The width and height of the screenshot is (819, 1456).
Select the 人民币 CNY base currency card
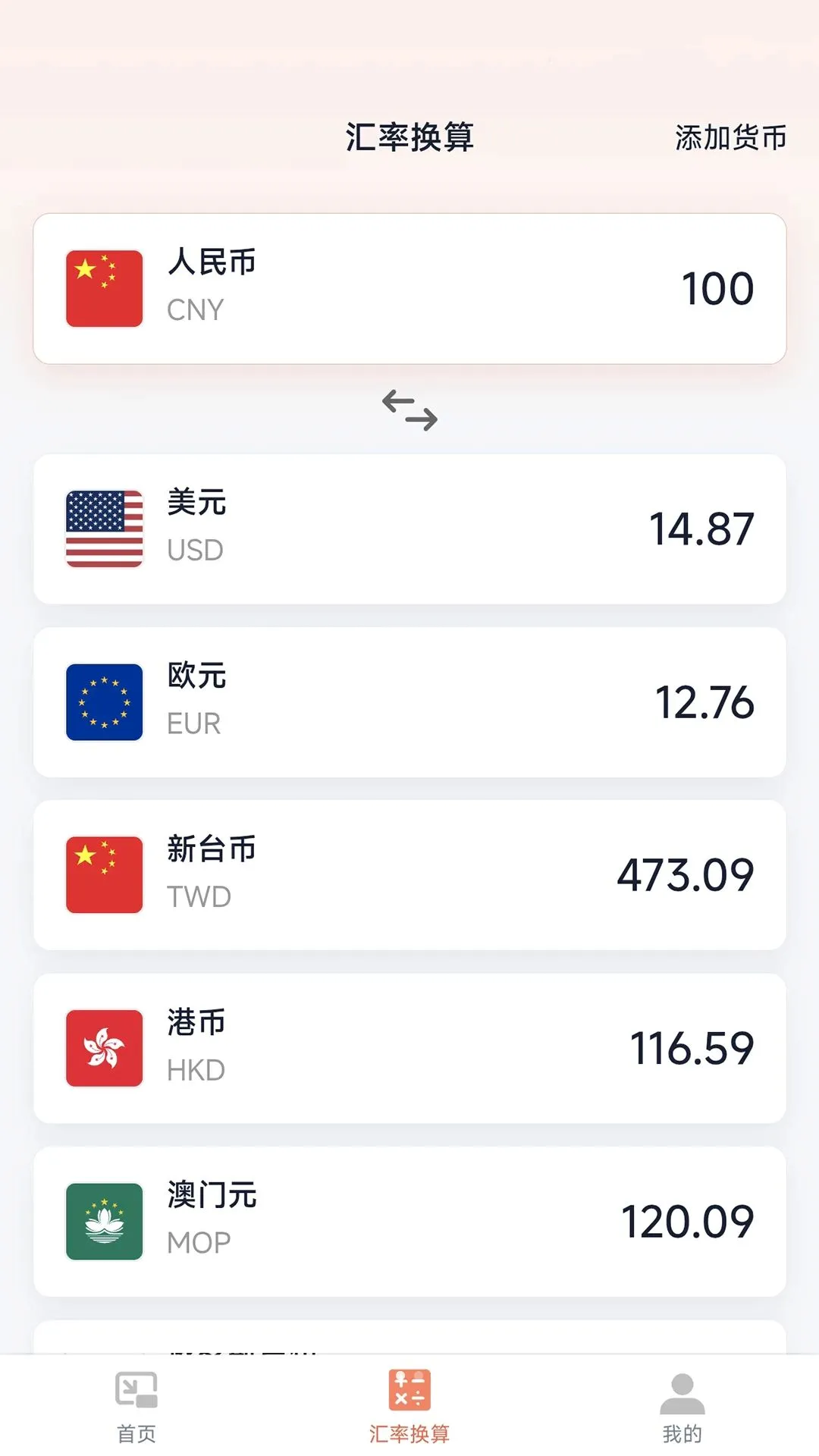[409, 288]
